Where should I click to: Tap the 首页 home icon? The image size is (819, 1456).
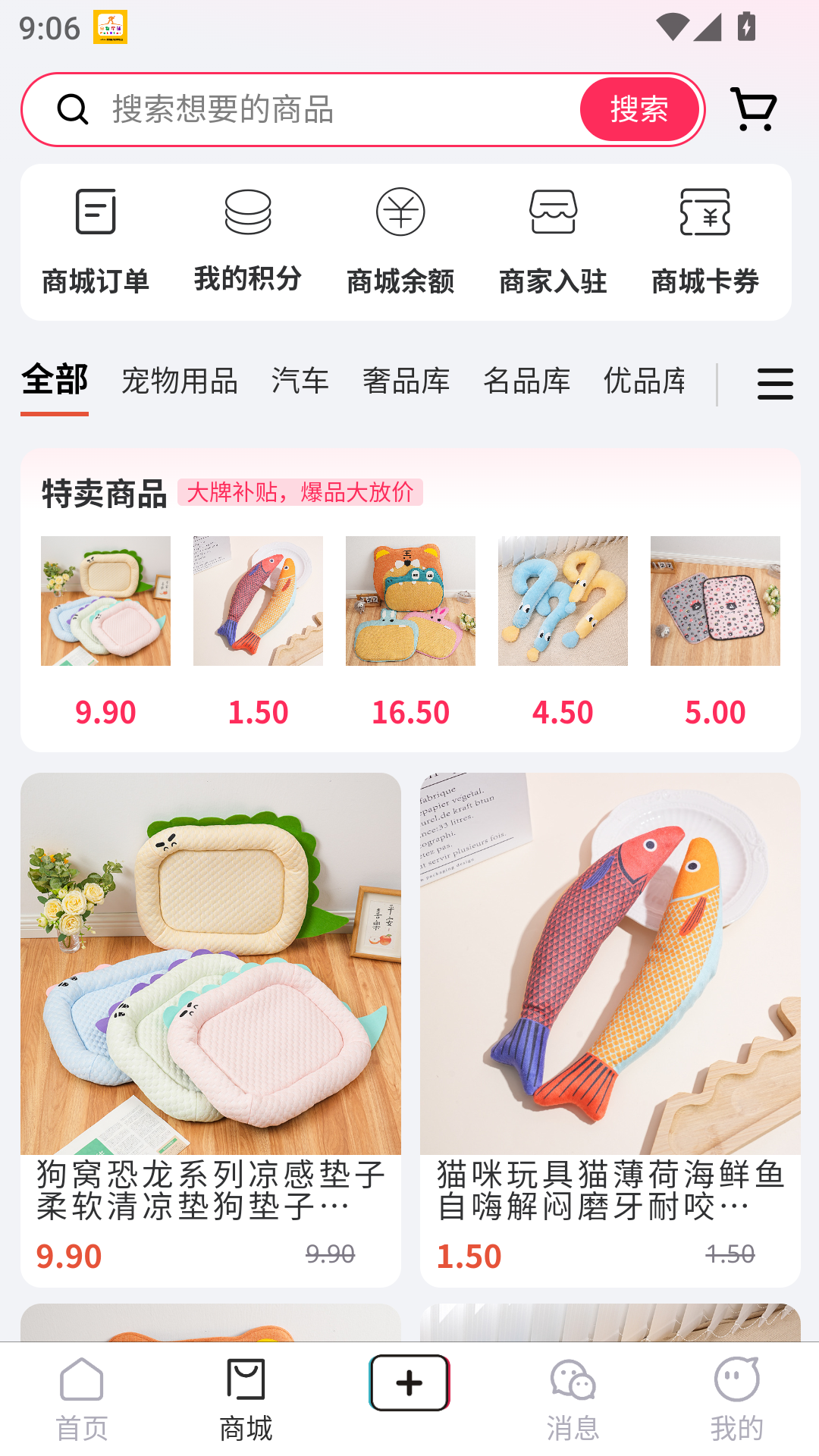[82, 1395]
